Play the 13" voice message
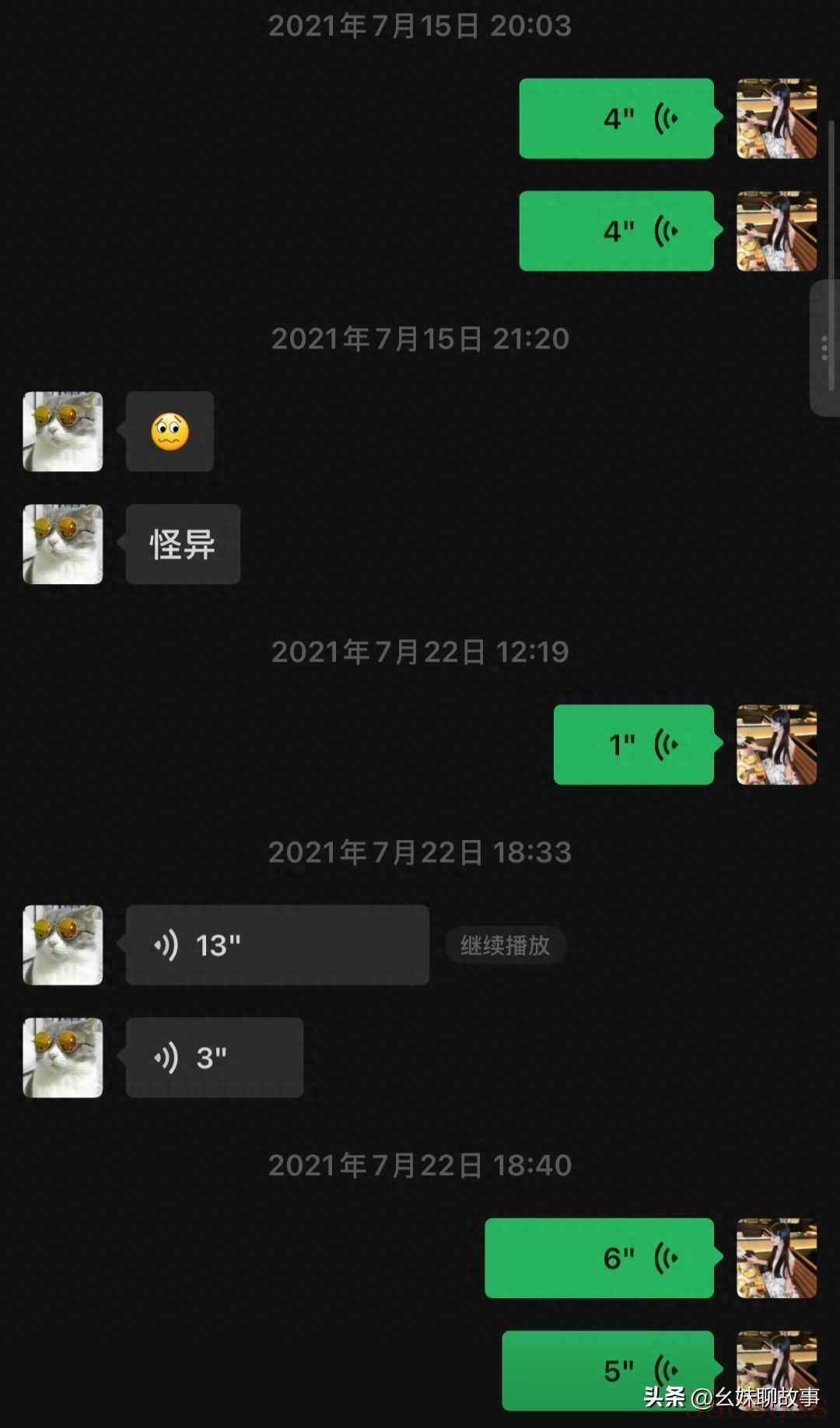 (277, 945)
